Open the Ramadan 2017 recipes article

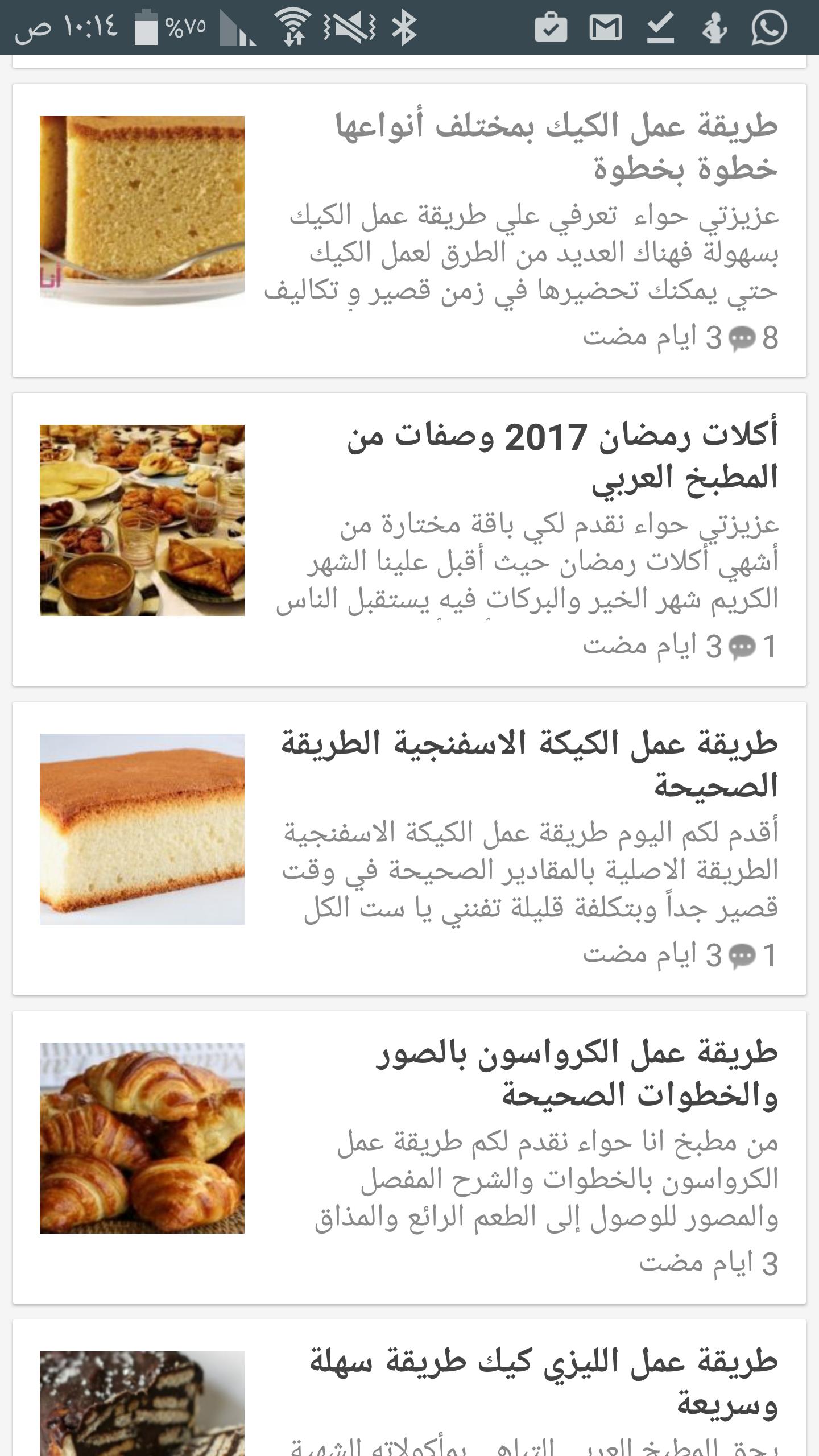pyautogui.click(x=562, y=456)
